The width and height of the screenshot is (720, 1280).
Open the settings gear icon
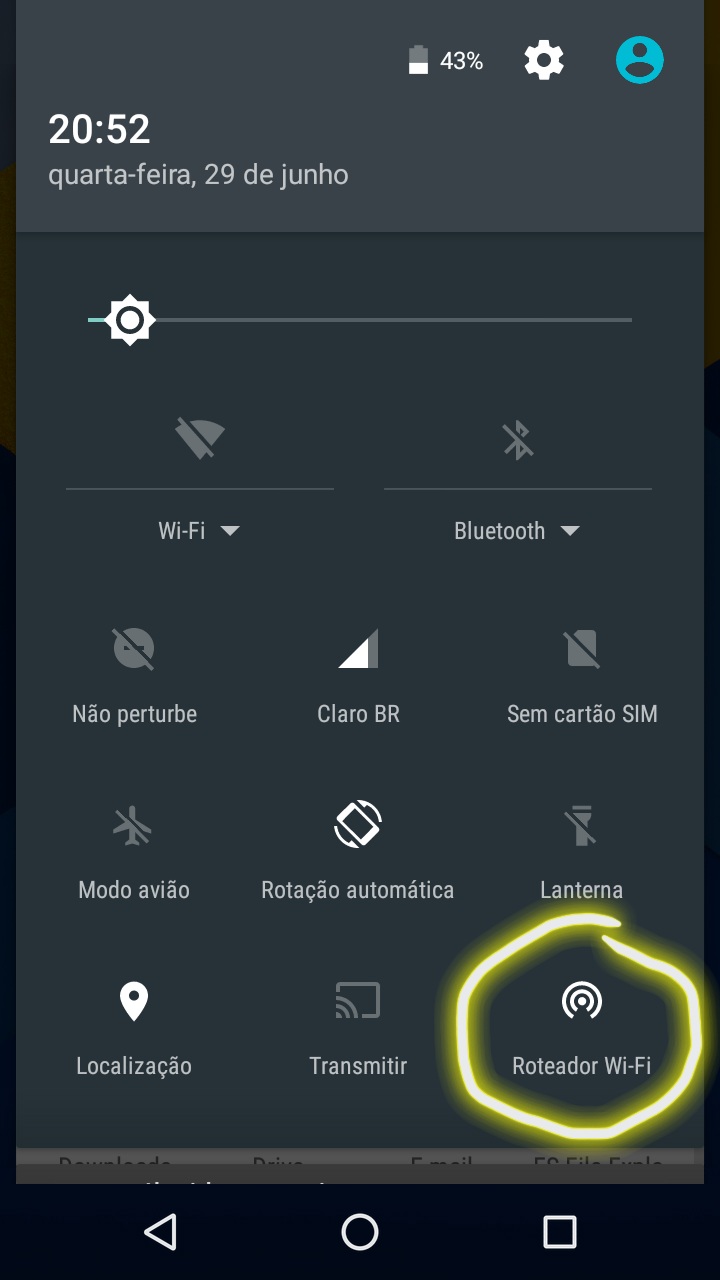click(544, 61)
